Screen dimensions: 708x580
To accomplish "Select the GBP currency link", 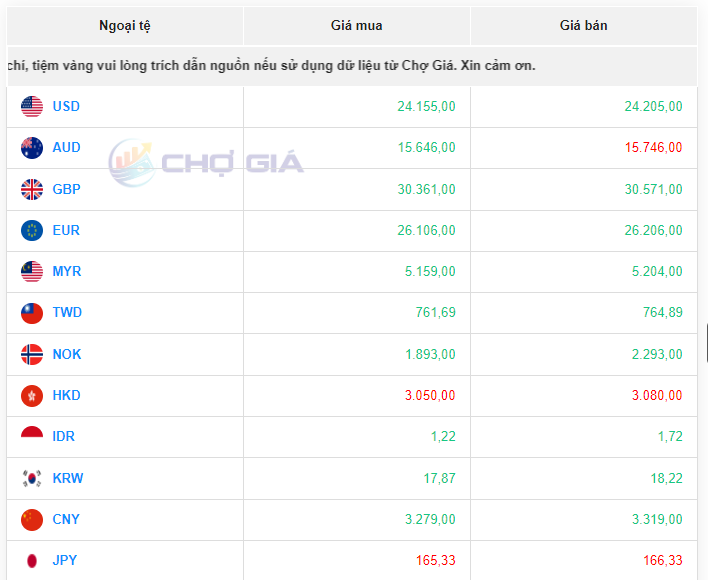I will (66, 189).
